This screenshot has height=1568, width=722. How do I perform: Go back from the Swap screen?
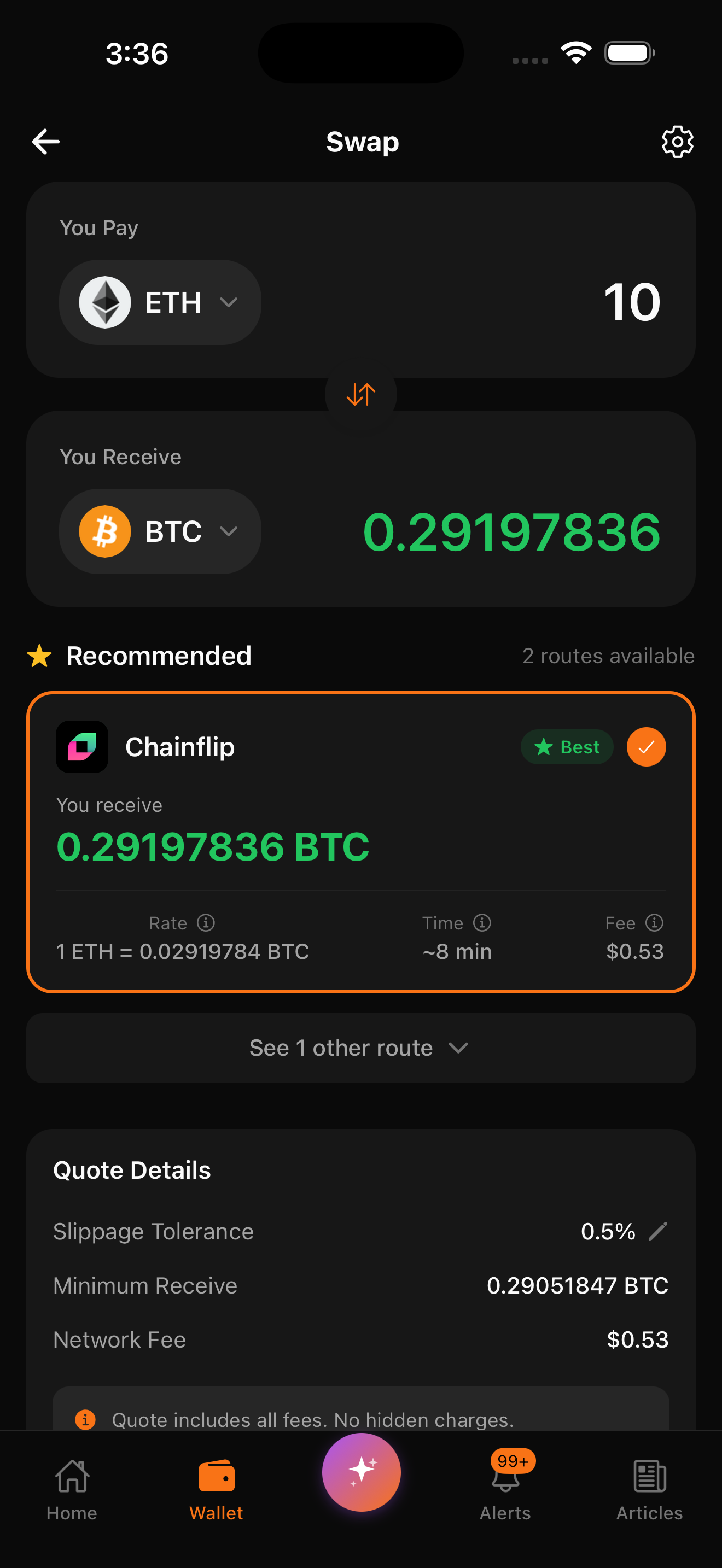[x=45, y=142]
